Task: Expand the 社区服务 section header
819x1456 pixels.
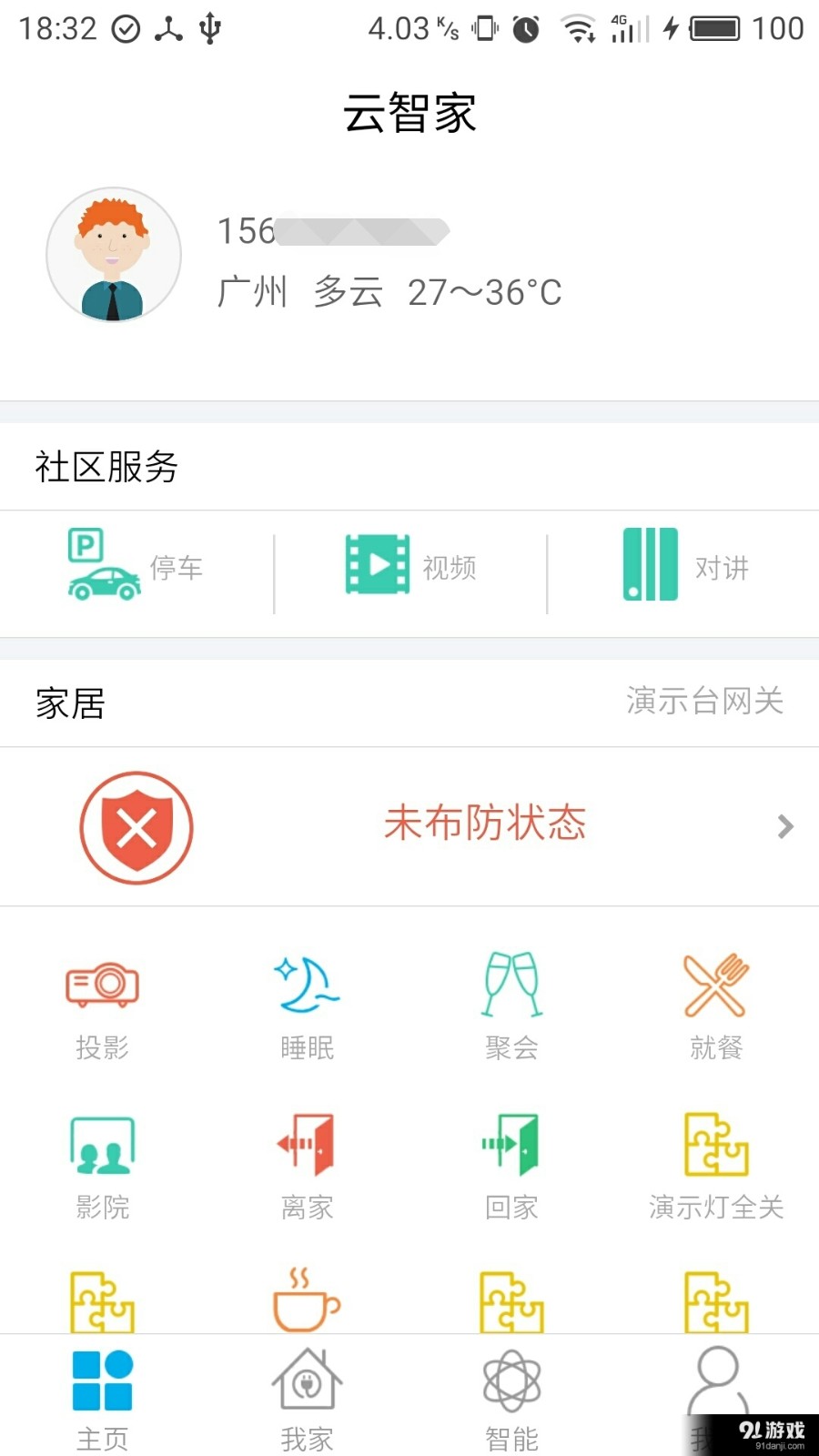Action: click(x=106, y=467)
